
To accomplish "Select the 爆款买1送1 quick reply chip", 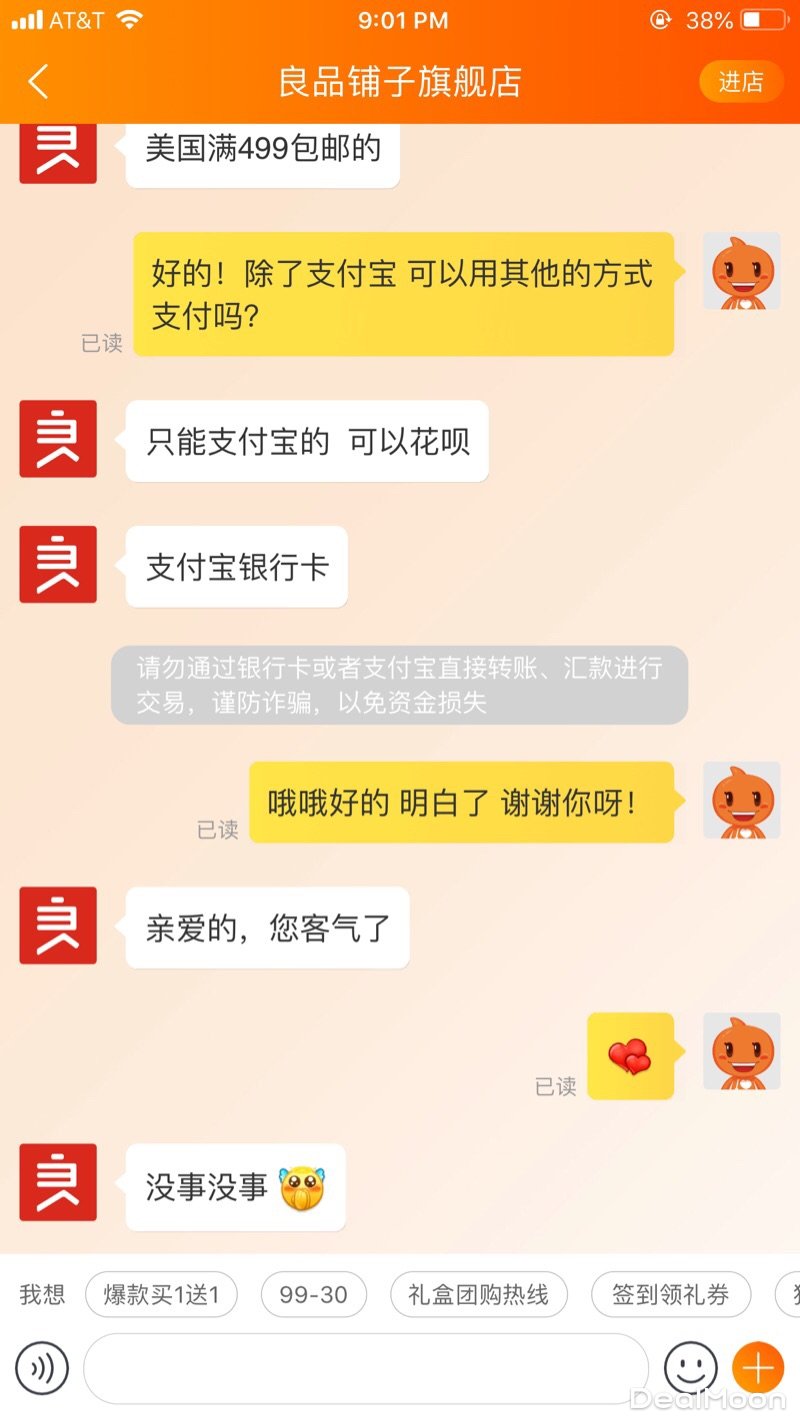I will pyautogui.click(x=161, y=1295).
